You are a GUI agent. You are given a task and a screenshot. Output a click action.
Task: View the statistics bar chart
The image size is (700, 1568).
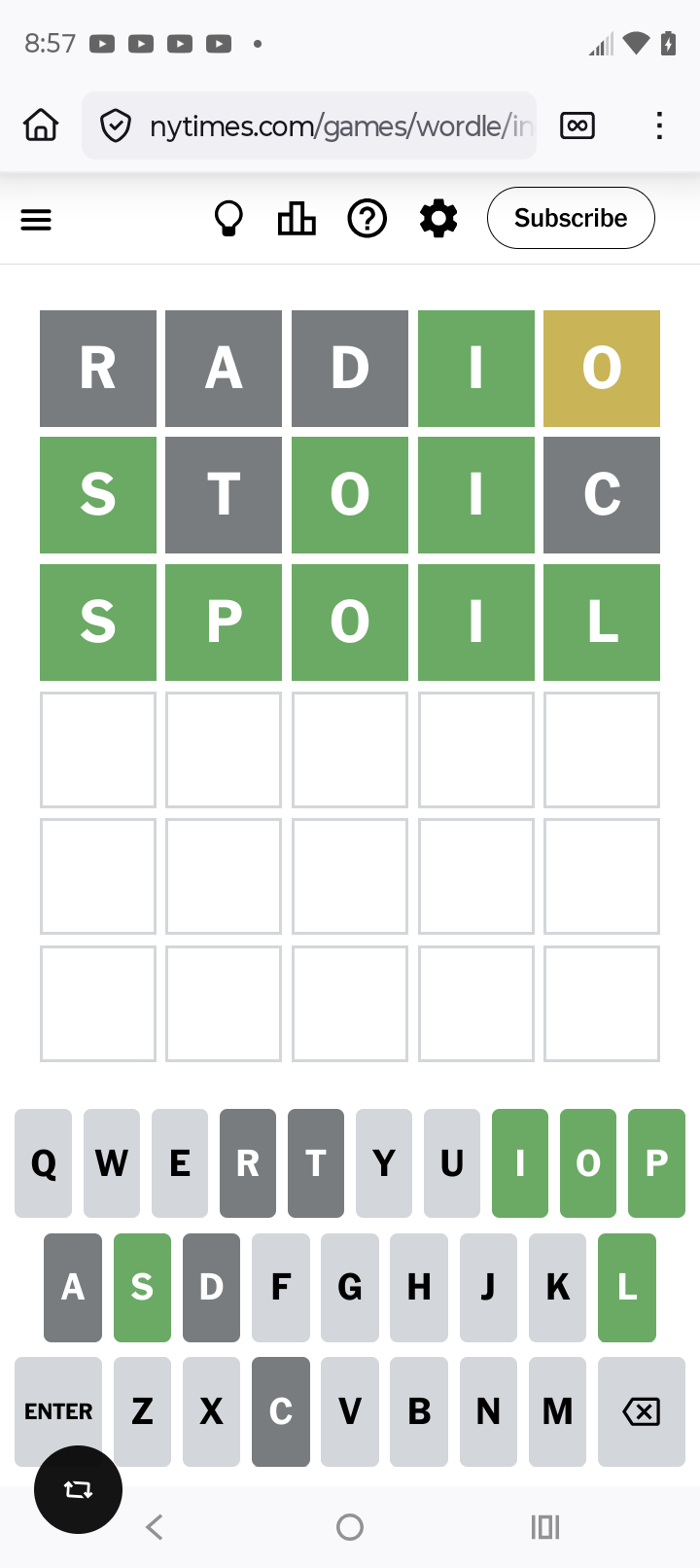297,219
